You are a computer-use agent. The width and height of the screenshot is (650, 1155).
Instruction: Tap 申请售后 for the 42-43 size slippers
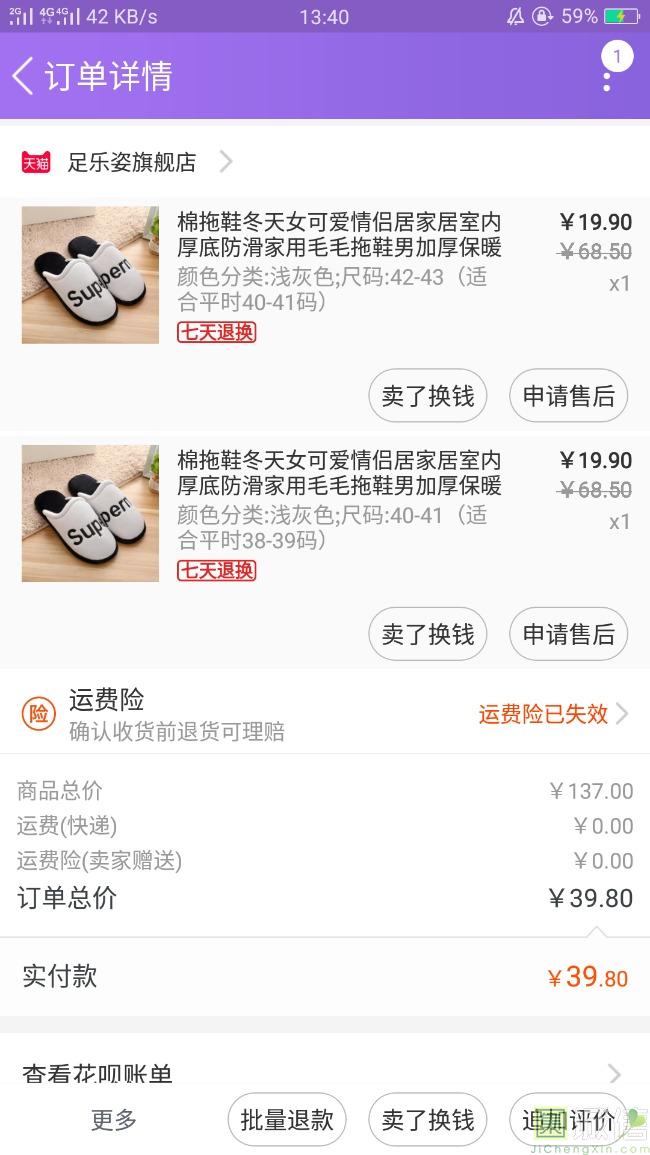coord(568,396)
